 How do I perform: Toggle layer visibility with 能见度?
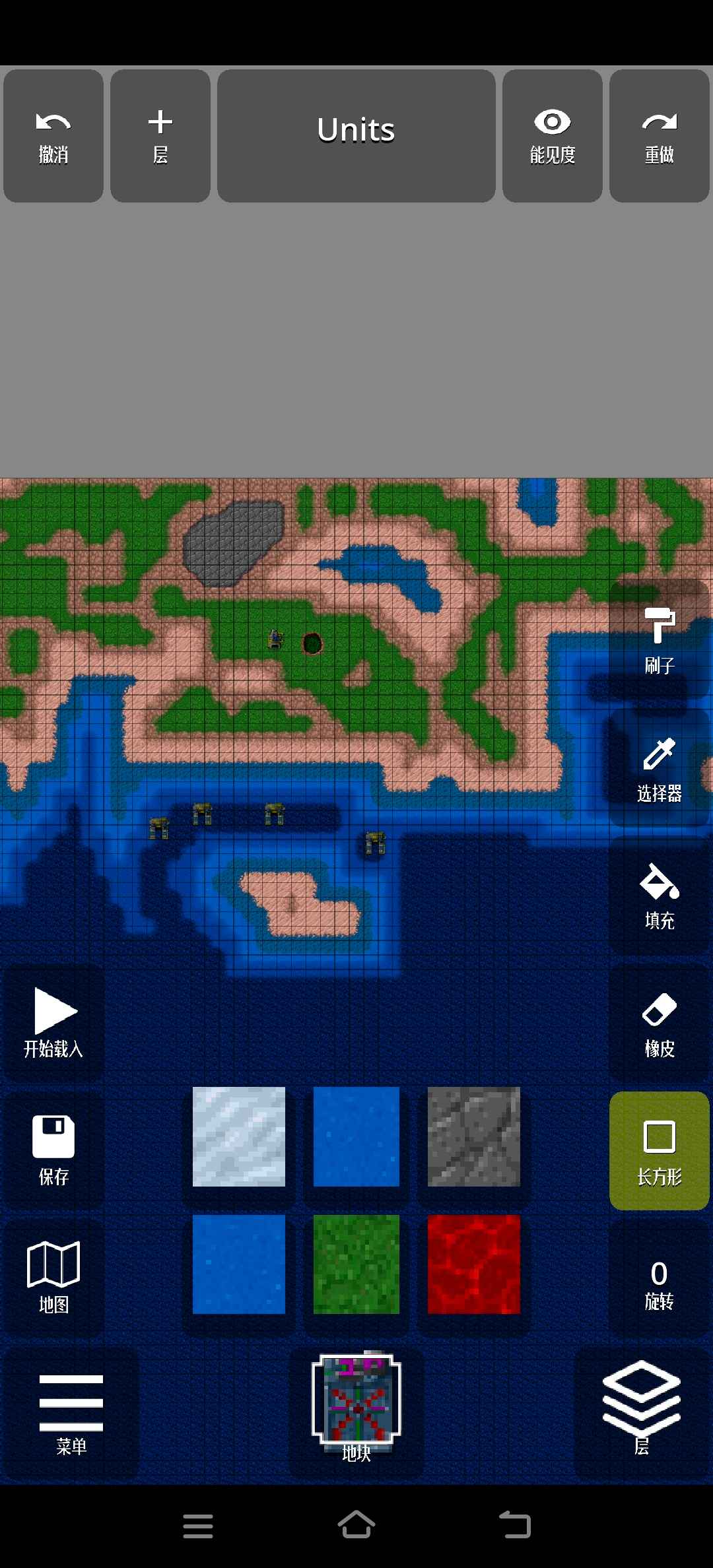pos(553,136)
